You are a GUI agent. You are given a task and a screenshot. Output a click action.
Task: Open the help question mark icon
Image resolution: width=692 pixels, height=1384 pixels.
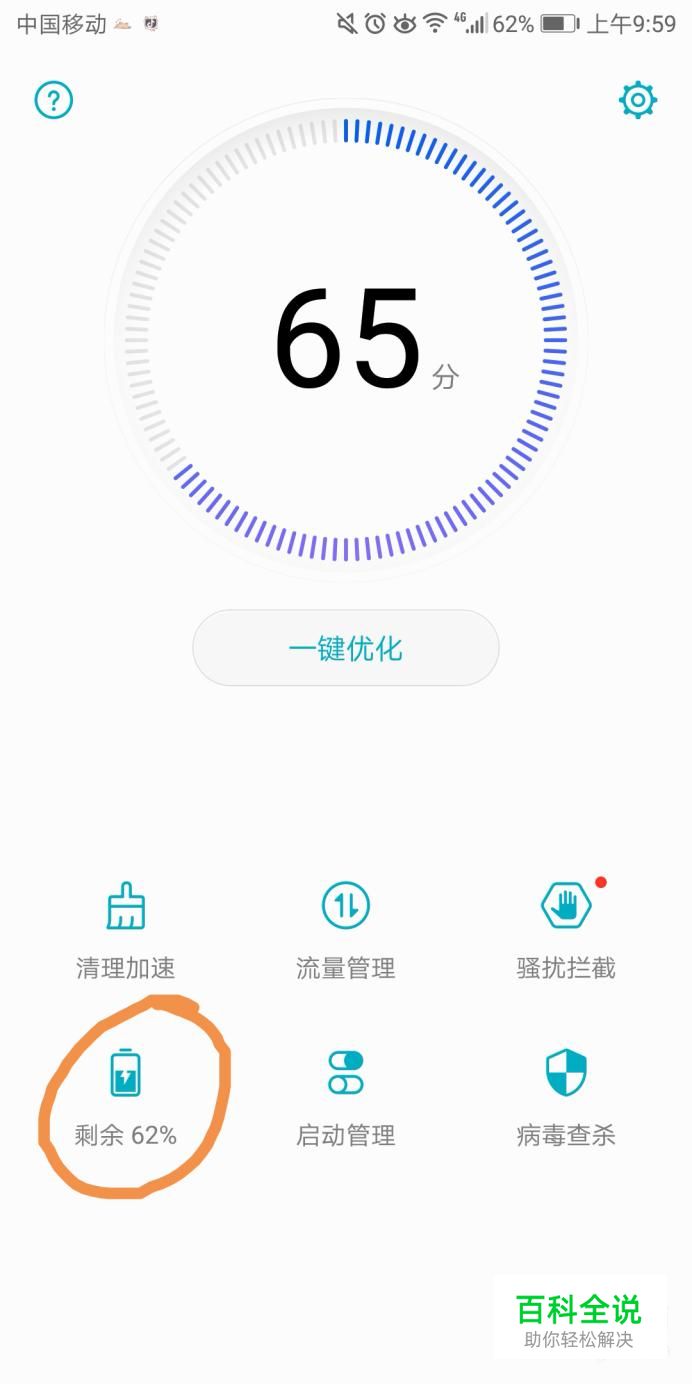54,100
